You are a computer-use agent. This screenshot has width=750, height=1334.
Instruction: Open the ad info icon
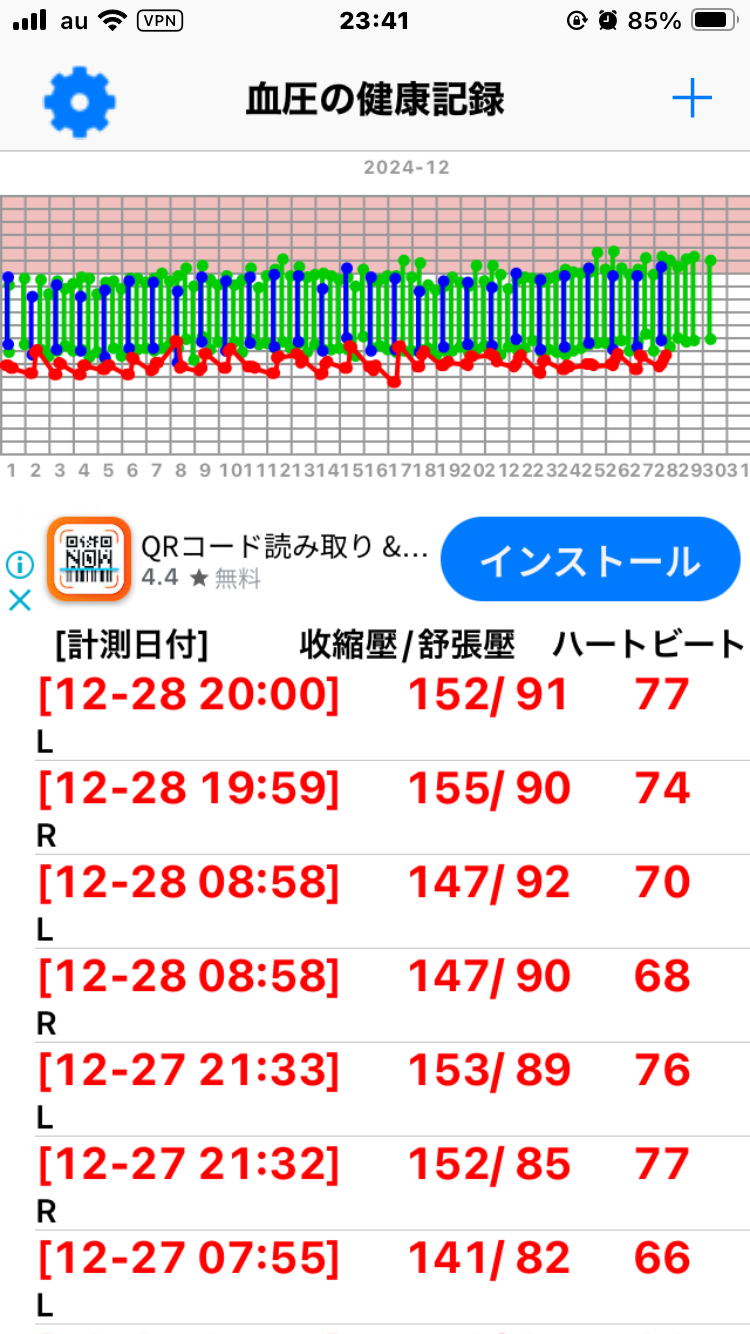pyautogui.click(x=20, y=566)
